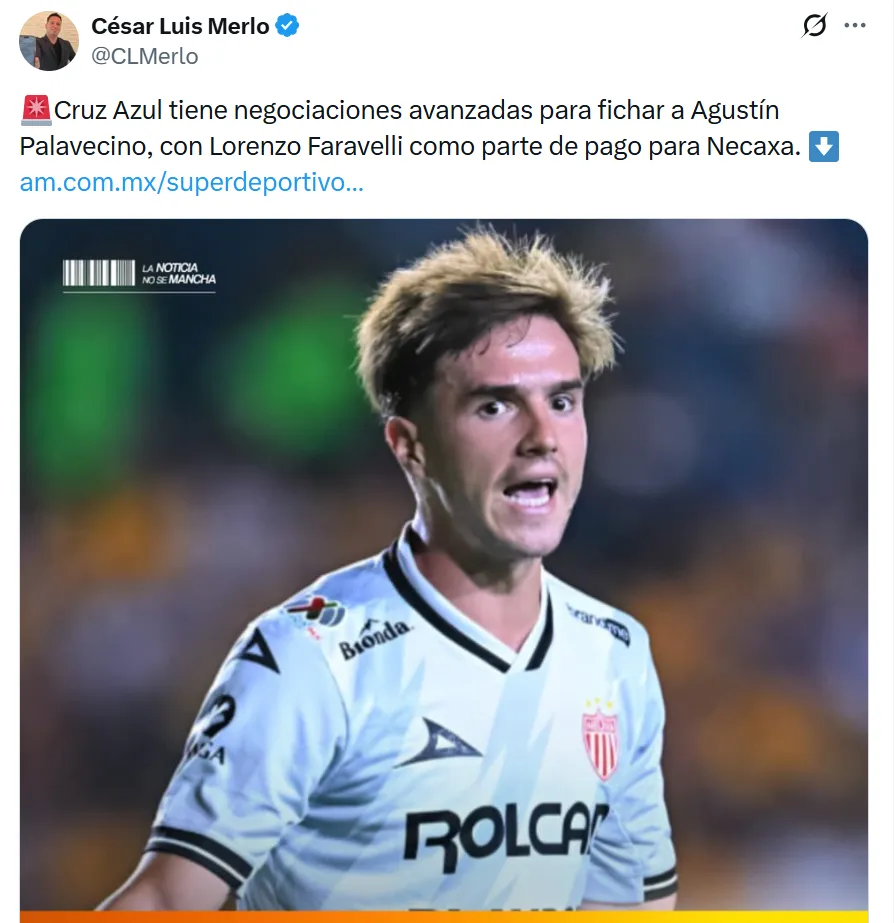Open the am.com.mx/superdeportivo link

[191, 182]
